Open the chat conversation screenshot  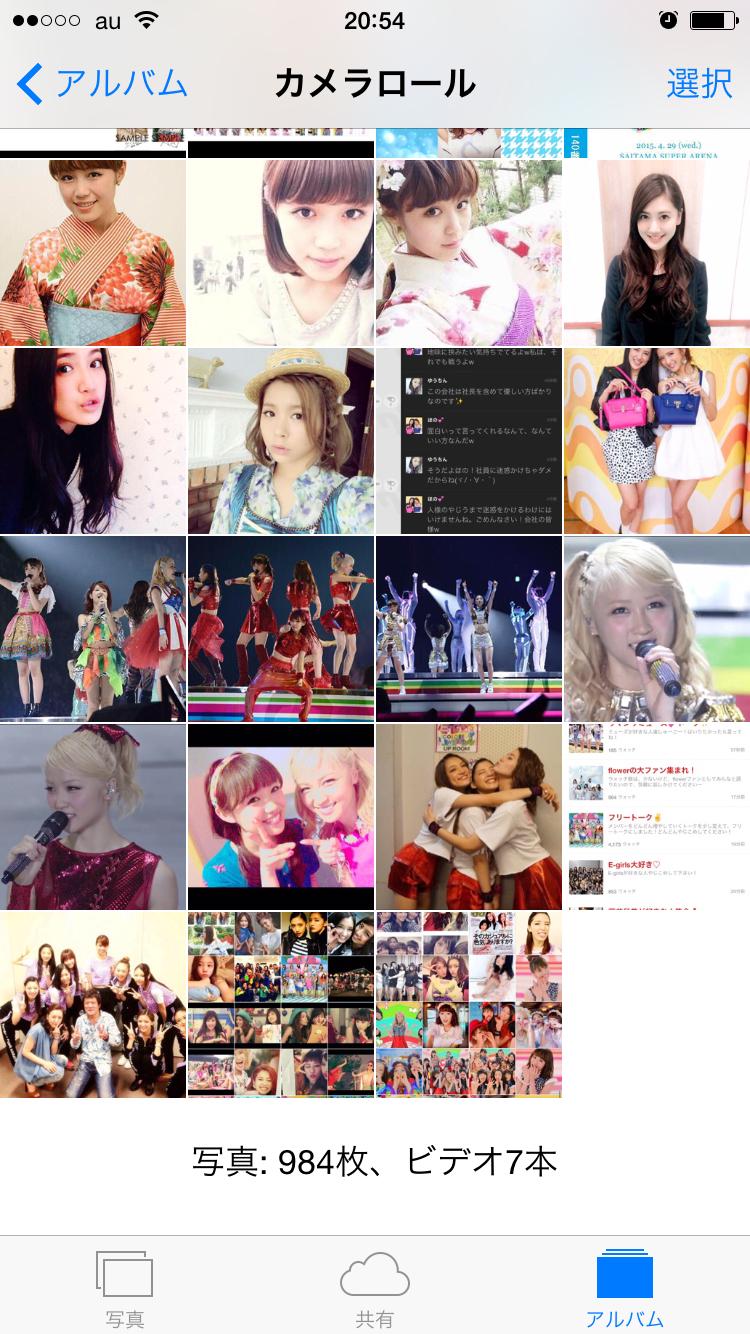click(x=469, y=441)
